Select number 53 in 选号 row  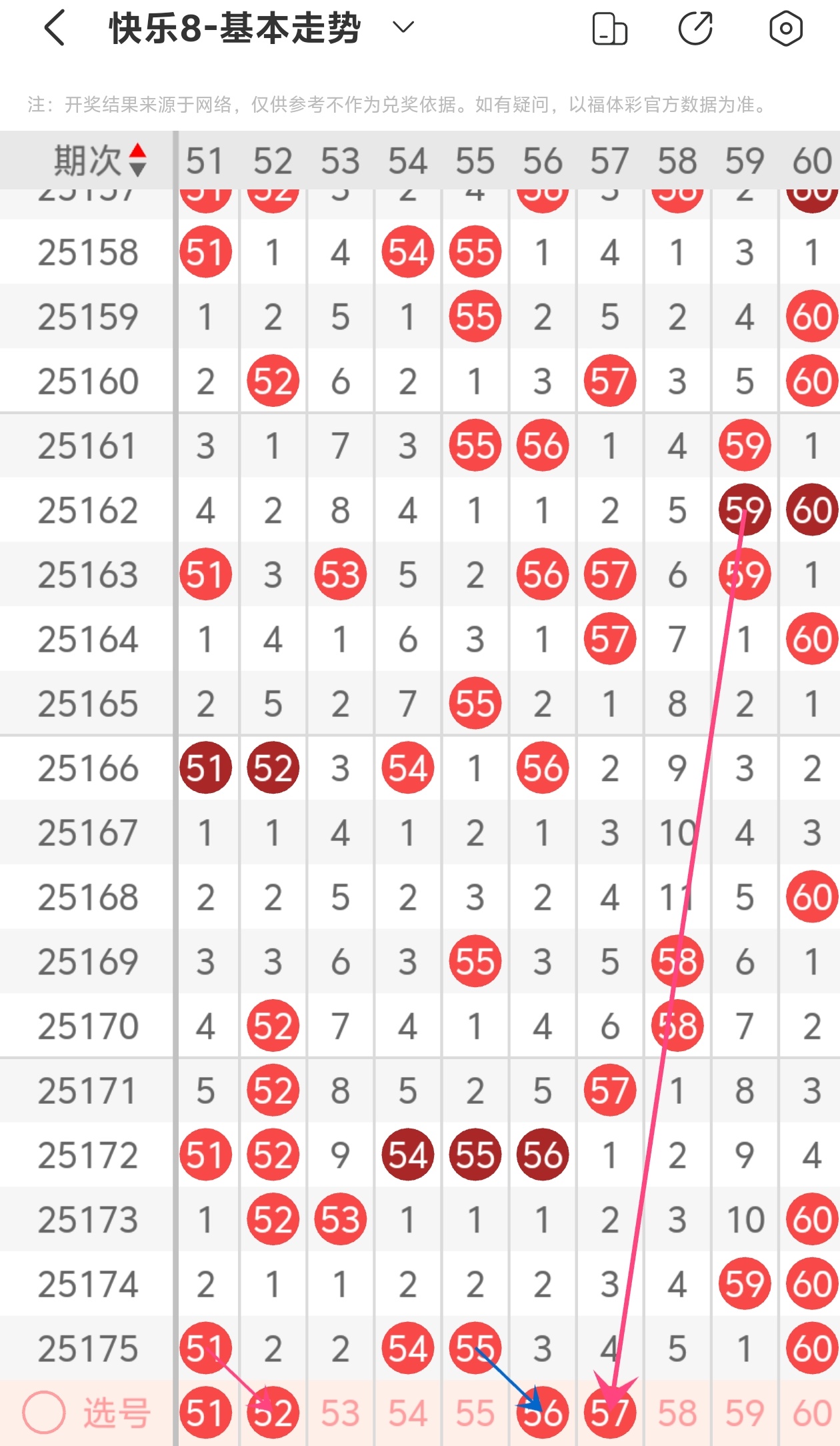click(340, 1413)
